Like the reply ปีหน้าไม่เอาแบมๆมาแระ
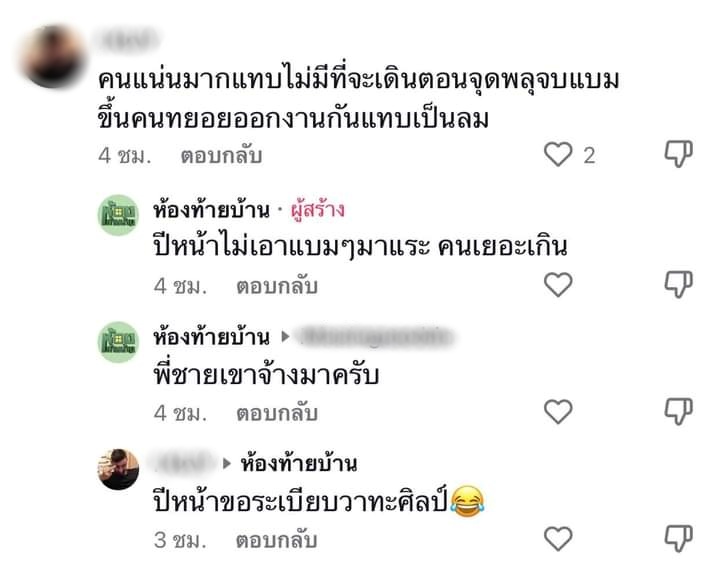720x568 pixels. (557, 285)
